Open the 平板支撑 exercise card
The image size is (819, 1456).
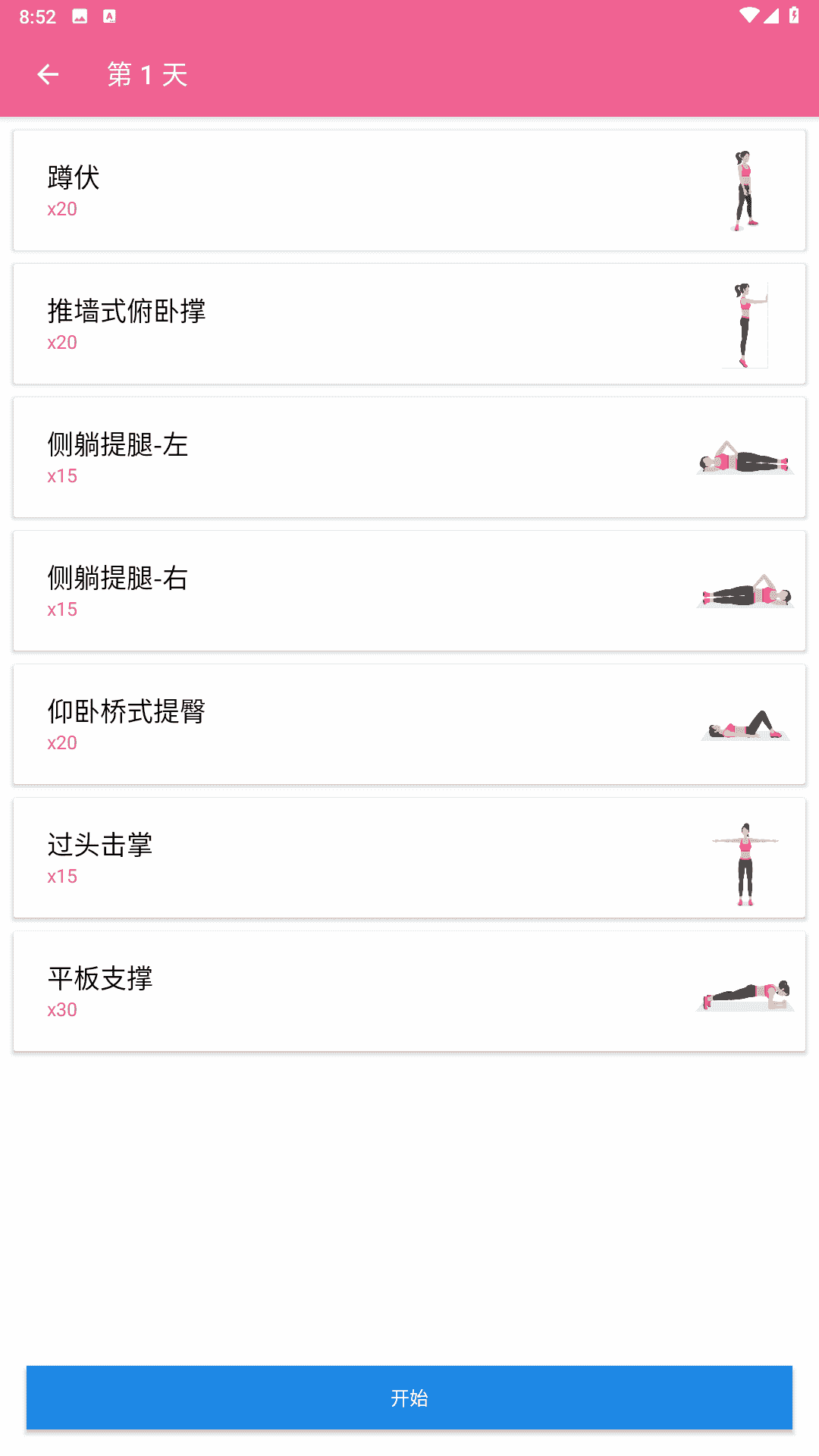tap(409, 991)
